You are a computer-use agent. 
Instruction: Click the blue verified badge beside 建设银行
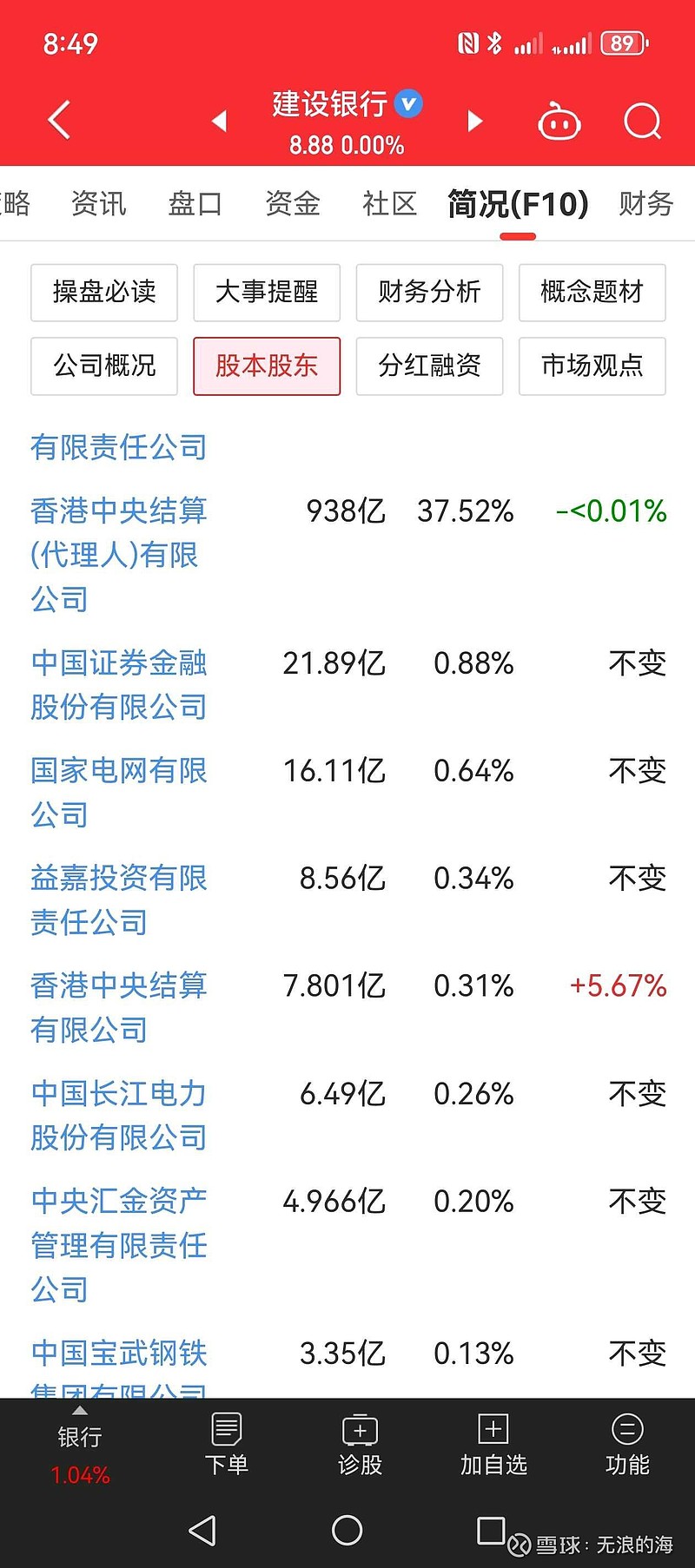click(407, 102)
